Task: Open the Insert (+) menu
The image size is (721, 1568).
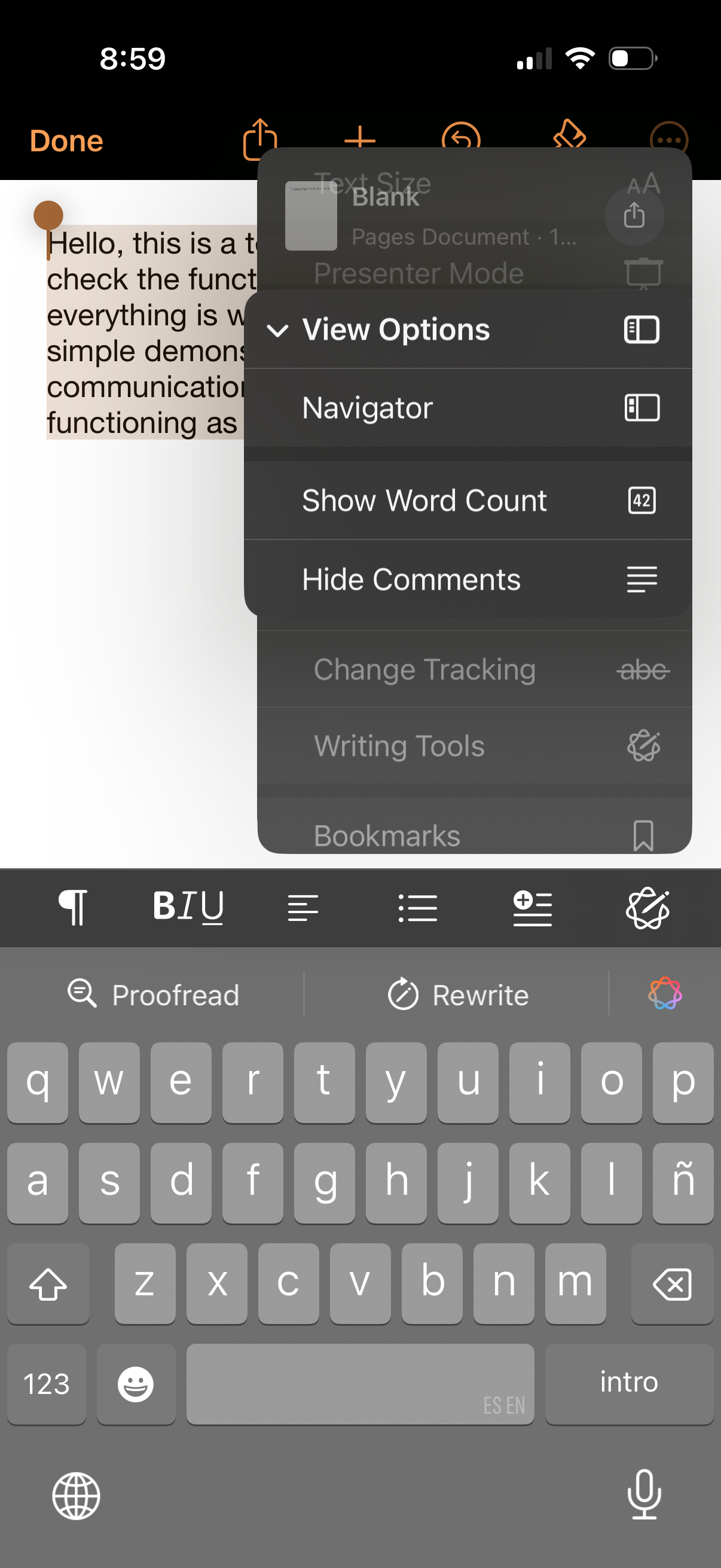Action: coord(359,139)
